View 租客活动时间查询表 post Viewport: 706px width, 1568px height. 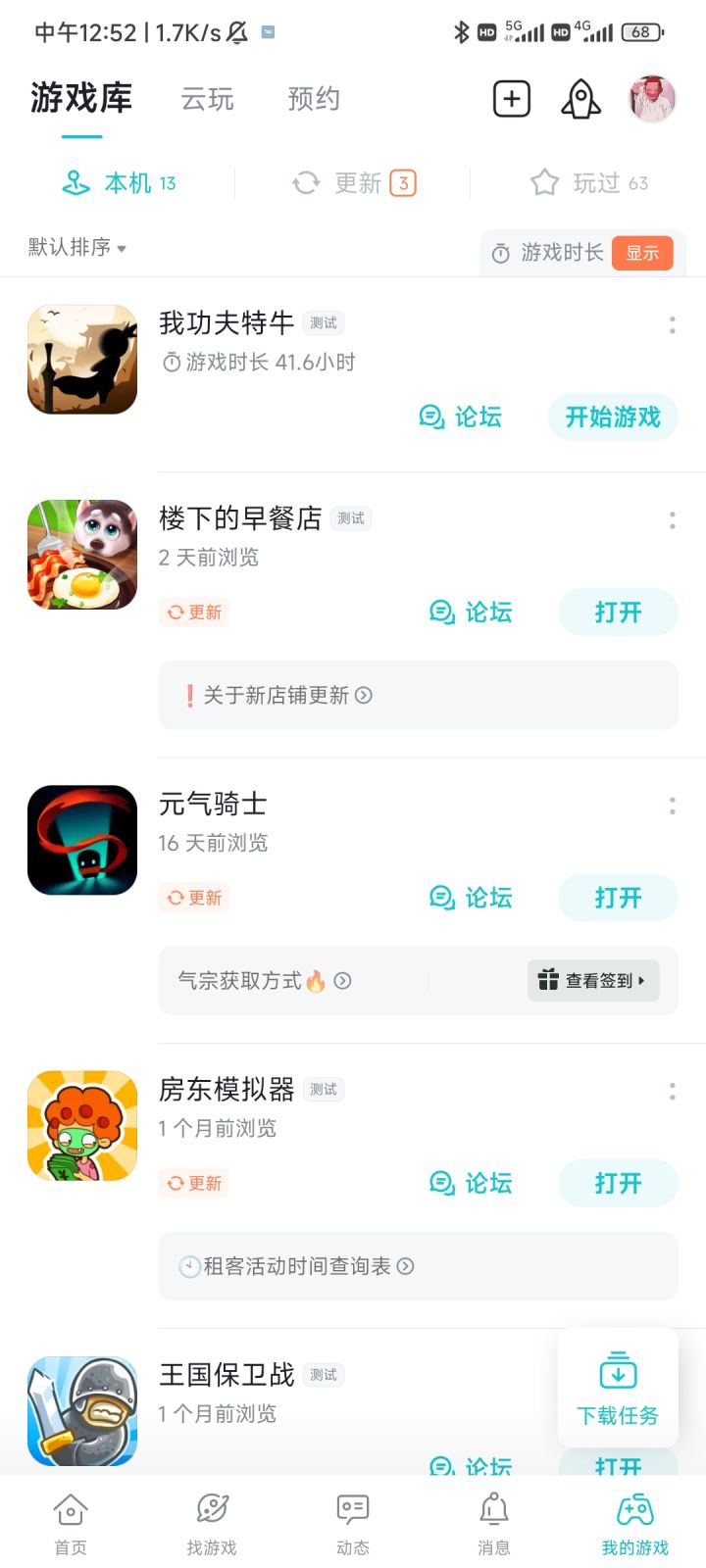tap(296, 1266)
